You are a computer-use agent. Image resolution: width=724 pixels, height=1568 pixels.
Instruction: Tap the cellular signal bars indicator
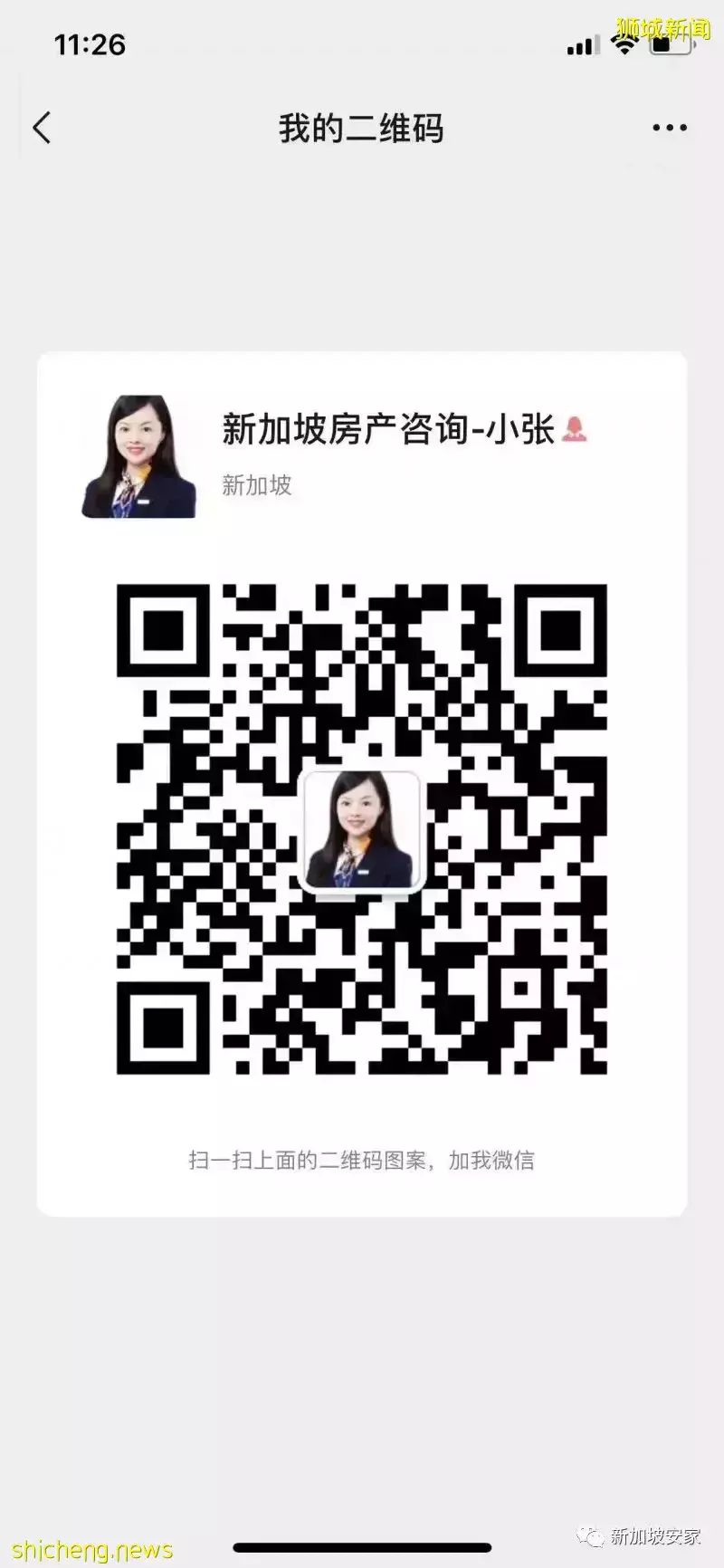580,44
